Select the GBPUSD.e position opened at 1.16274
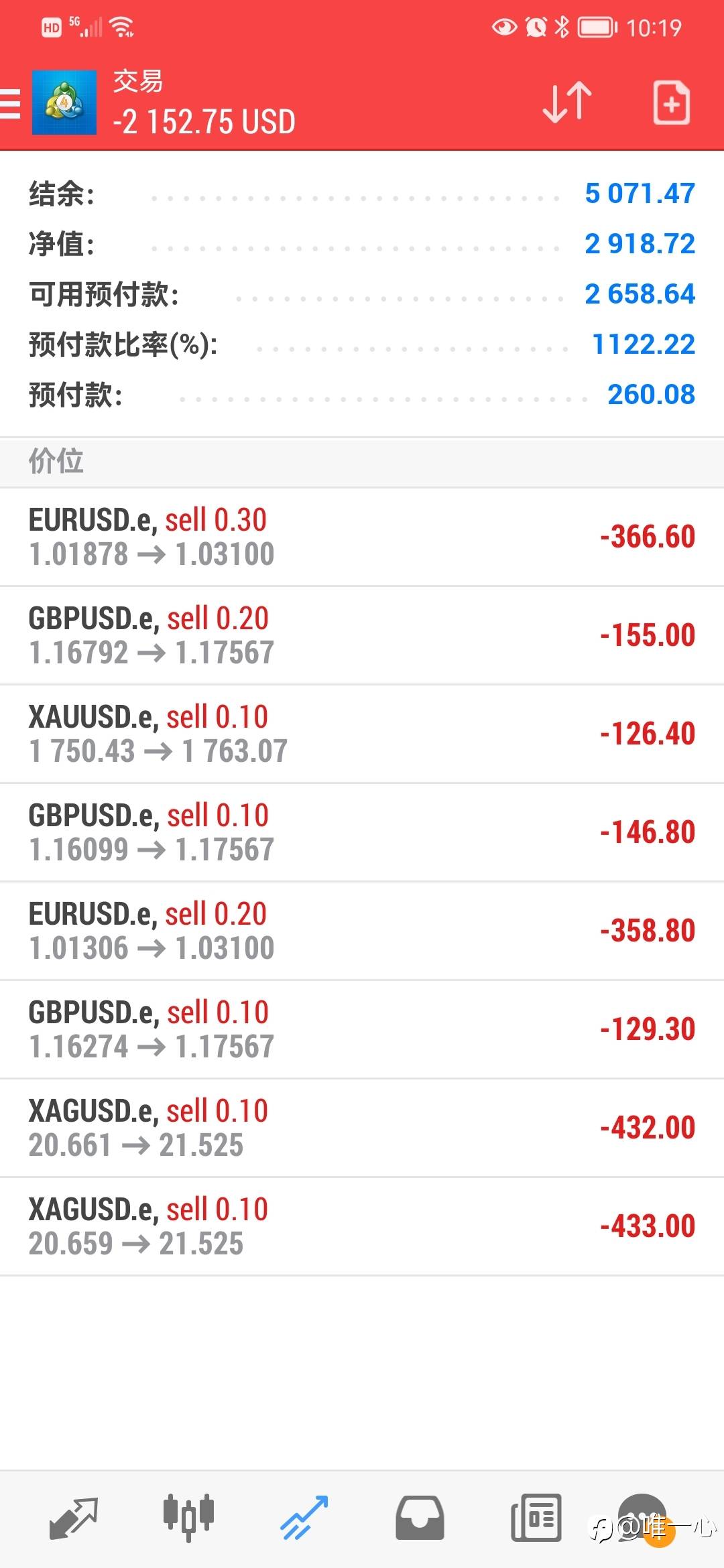 362,1029
